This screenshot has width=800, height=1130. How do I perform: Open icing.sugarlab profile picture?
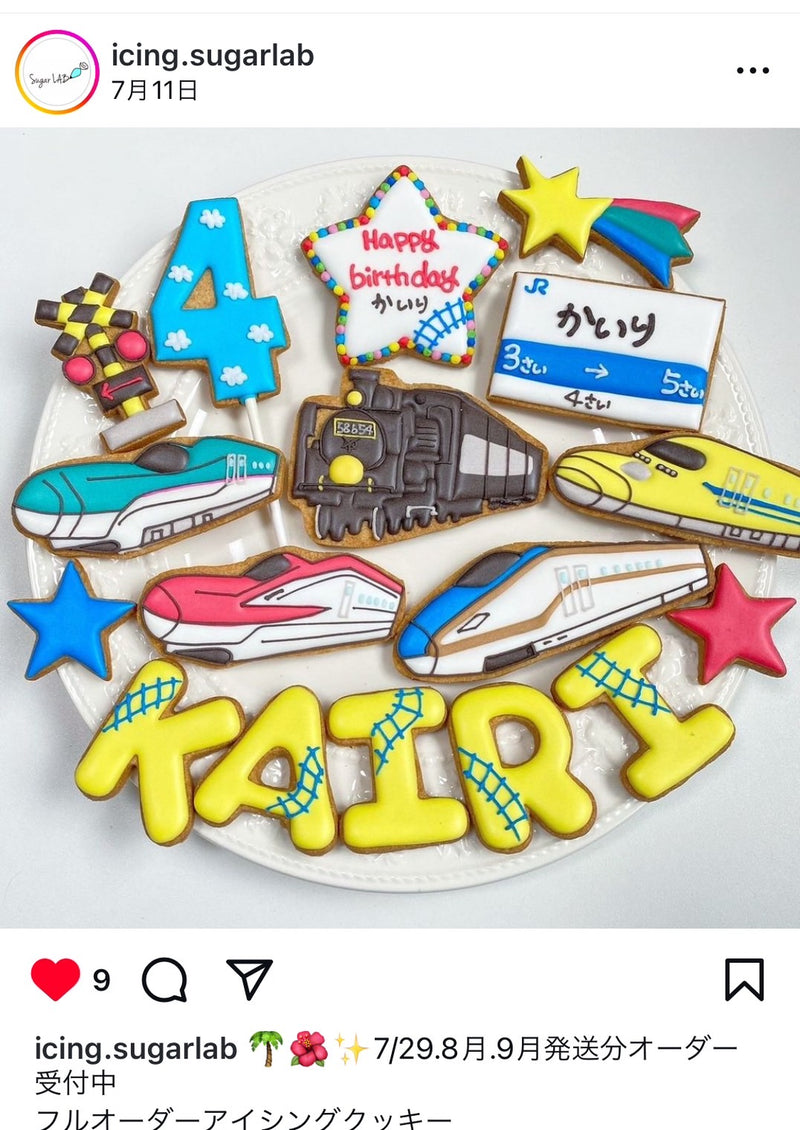click(57, 72)
